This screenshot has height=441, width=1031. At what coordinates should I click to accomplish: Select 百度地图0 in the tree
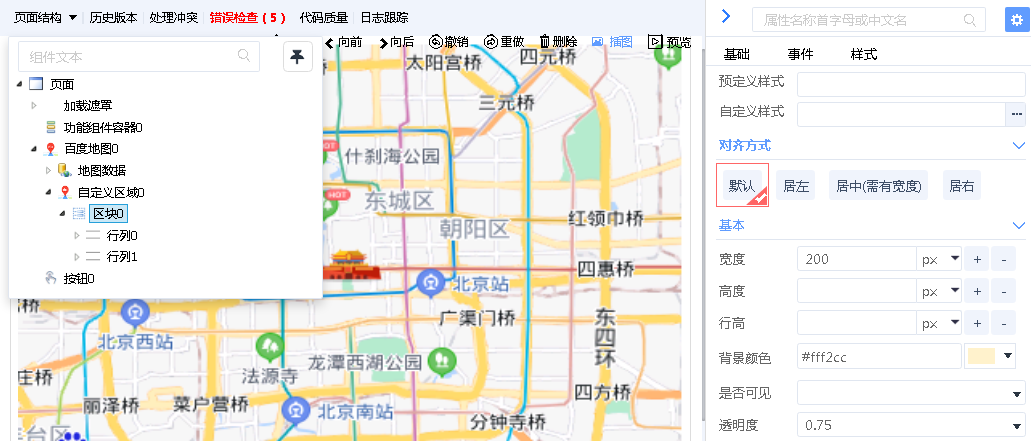[91, 149]
